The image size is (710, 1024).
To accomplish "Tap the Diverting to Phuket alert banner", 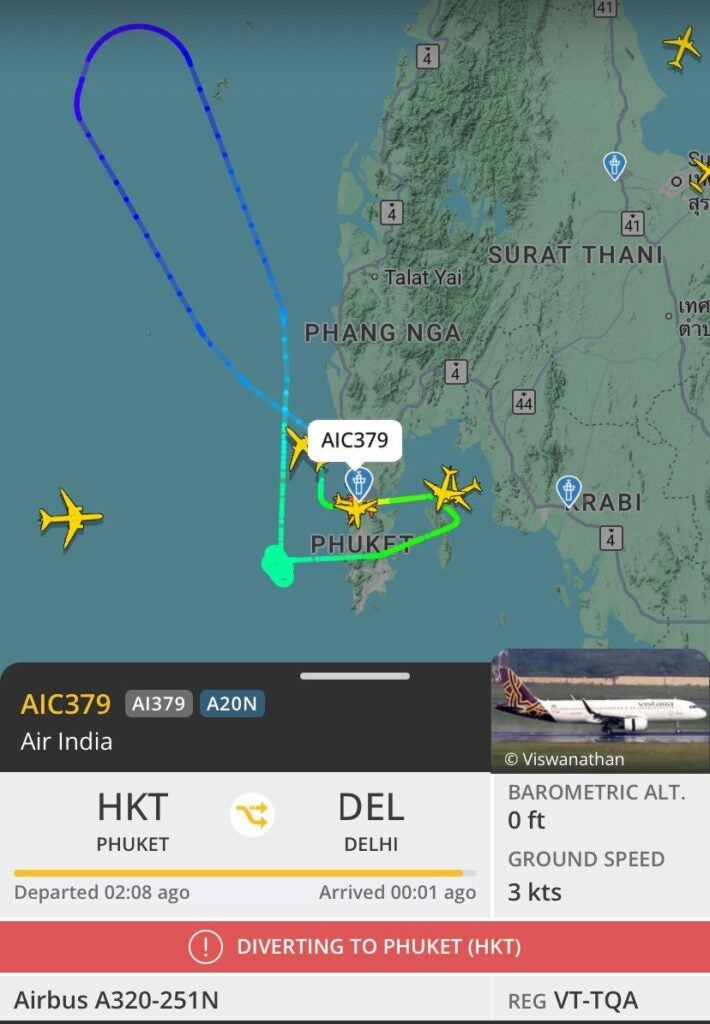I will click(x=355, y=947).
